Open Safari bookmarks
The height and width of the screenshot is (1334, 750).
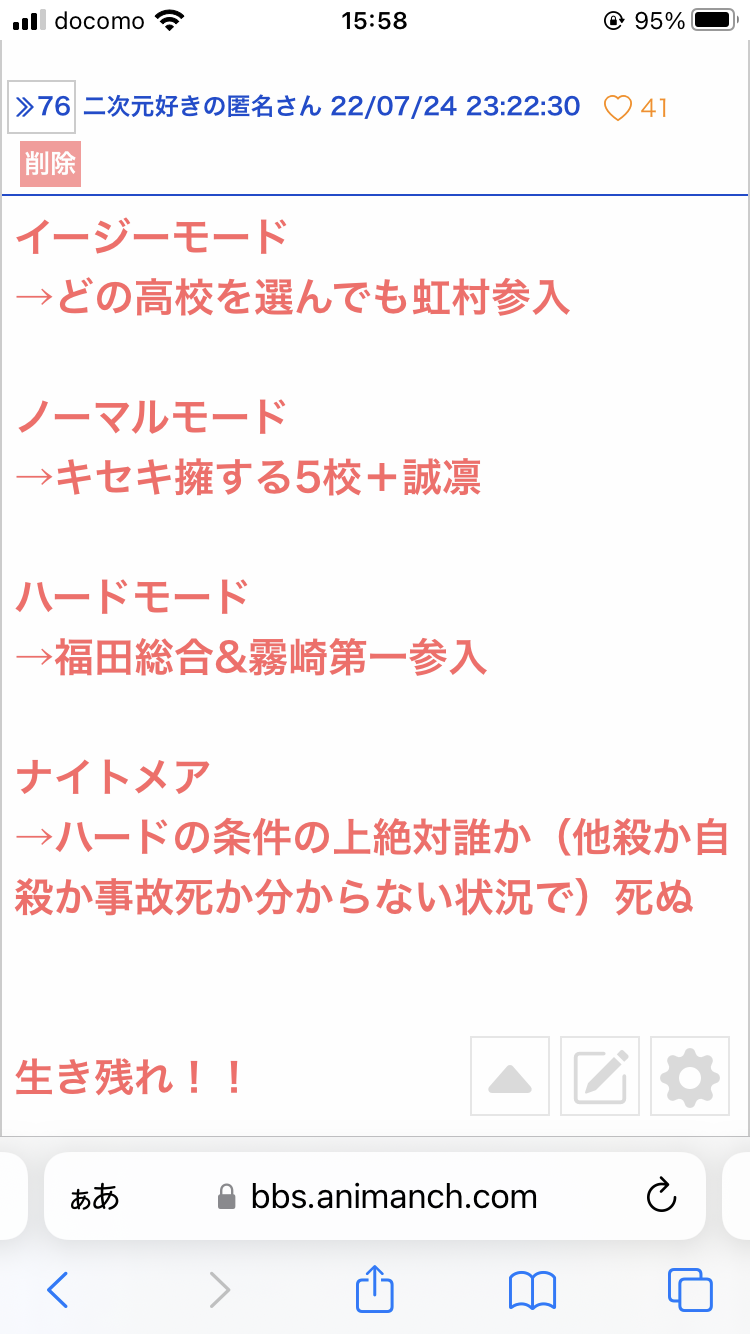532,1290
